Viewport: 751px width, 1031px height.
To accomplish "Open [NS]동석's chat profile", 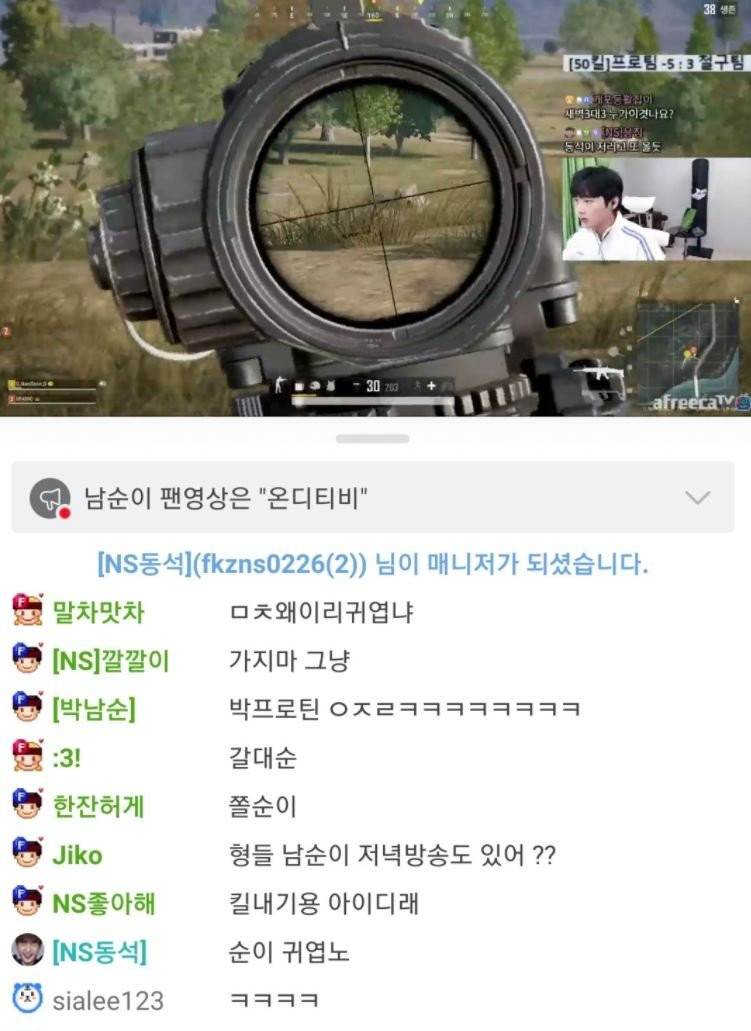I will 98,953.
